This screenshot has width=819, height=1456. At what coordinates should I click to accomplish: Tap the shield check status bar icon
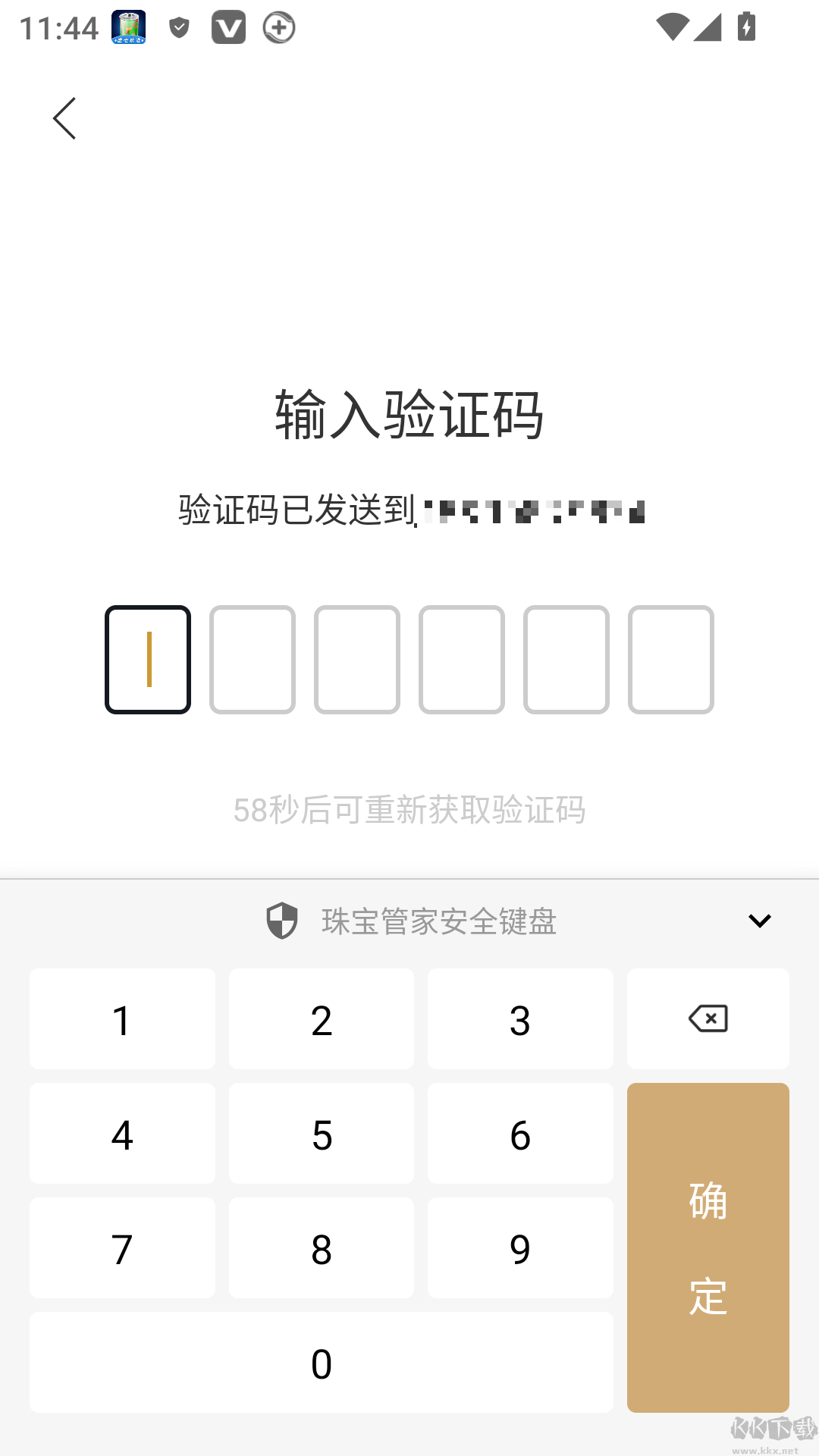tap(179, 27)
